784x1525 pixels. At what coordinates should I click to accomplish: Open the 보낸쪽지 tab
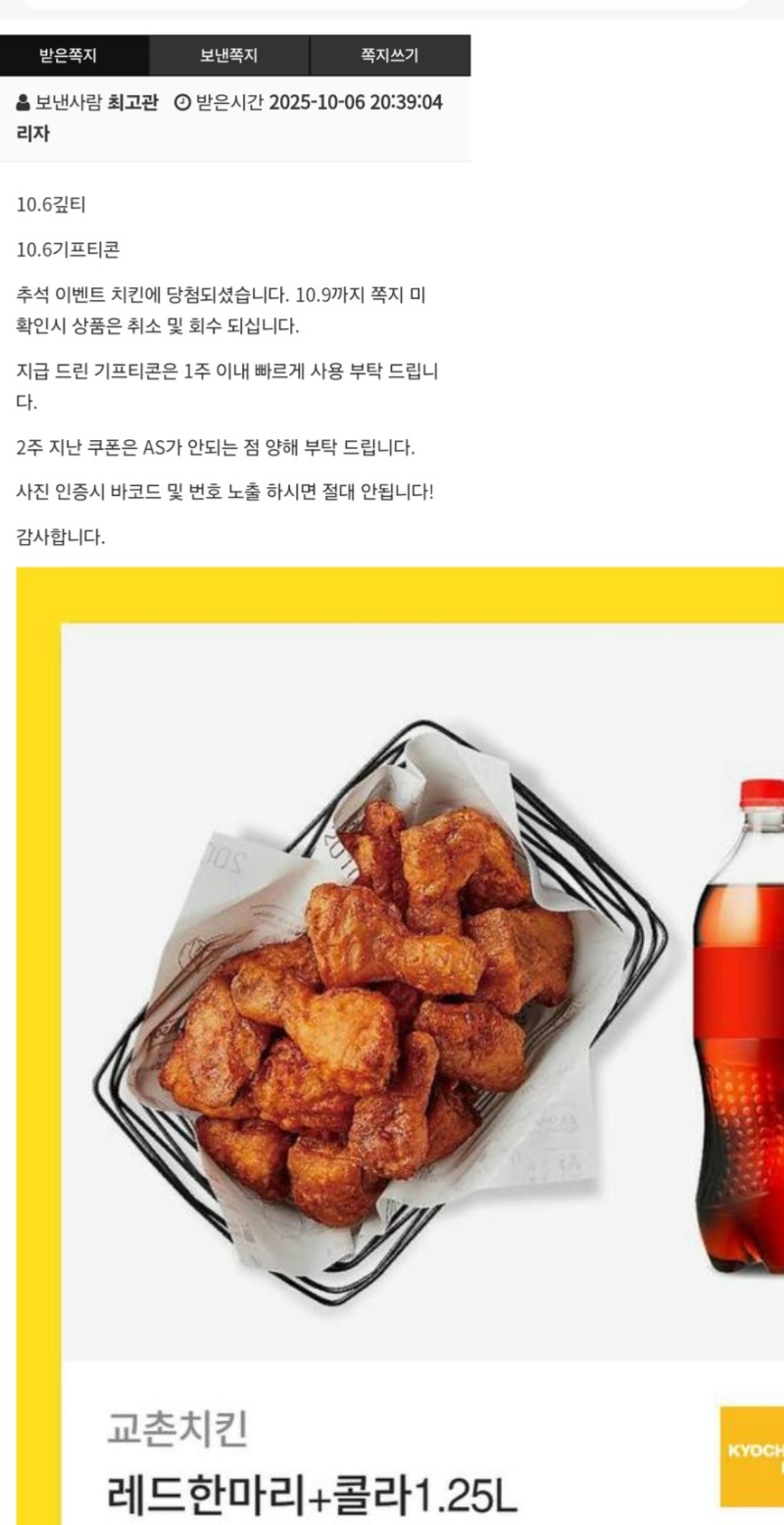click(229, 56)
